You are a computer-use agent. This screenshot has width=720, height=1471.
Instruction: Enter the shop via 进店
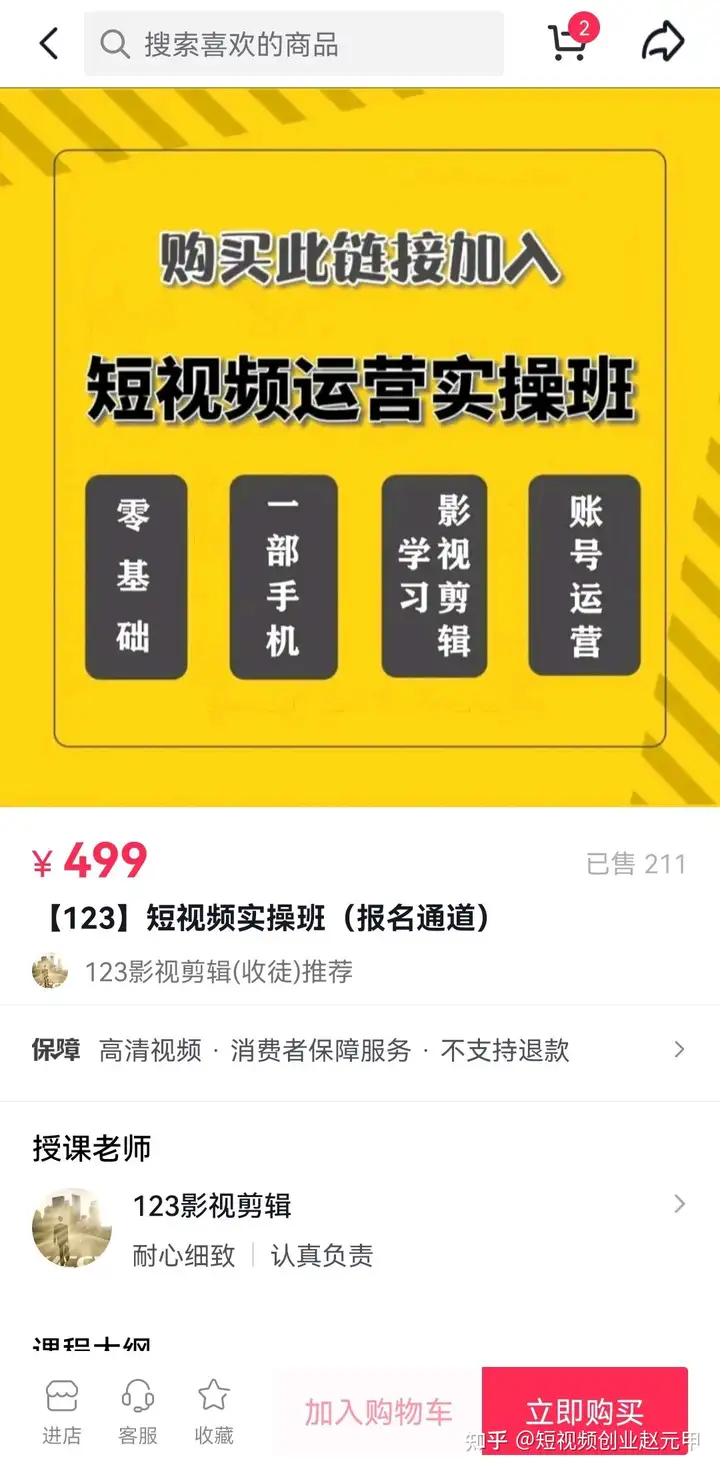pyautogui.click(x=61, y=1412)
